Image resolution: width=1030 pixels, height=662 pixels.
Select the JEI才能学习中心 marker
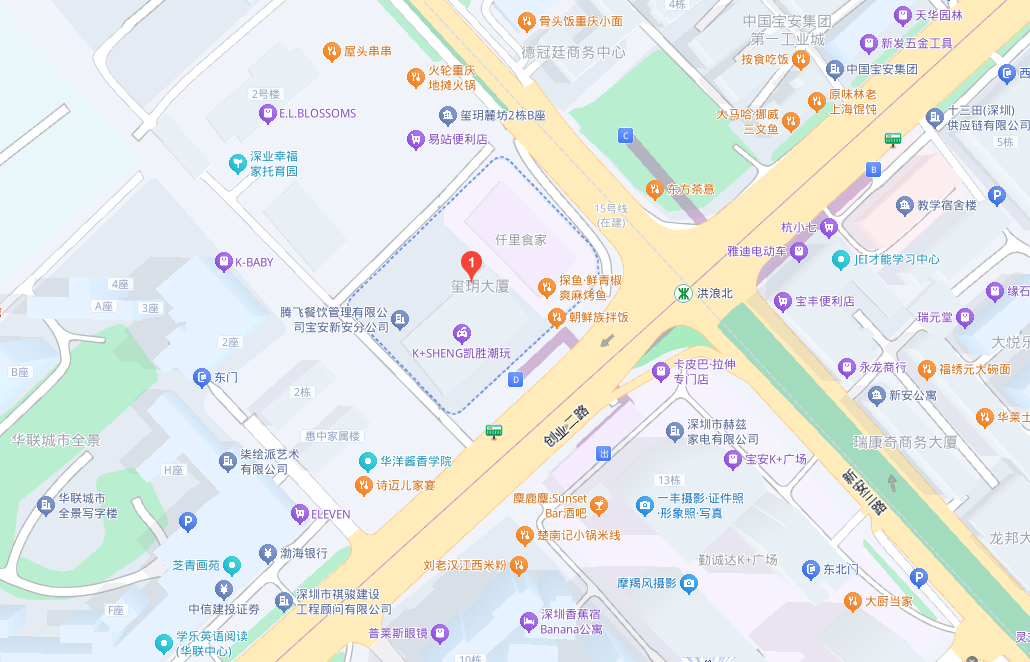[x=841, y=259]
